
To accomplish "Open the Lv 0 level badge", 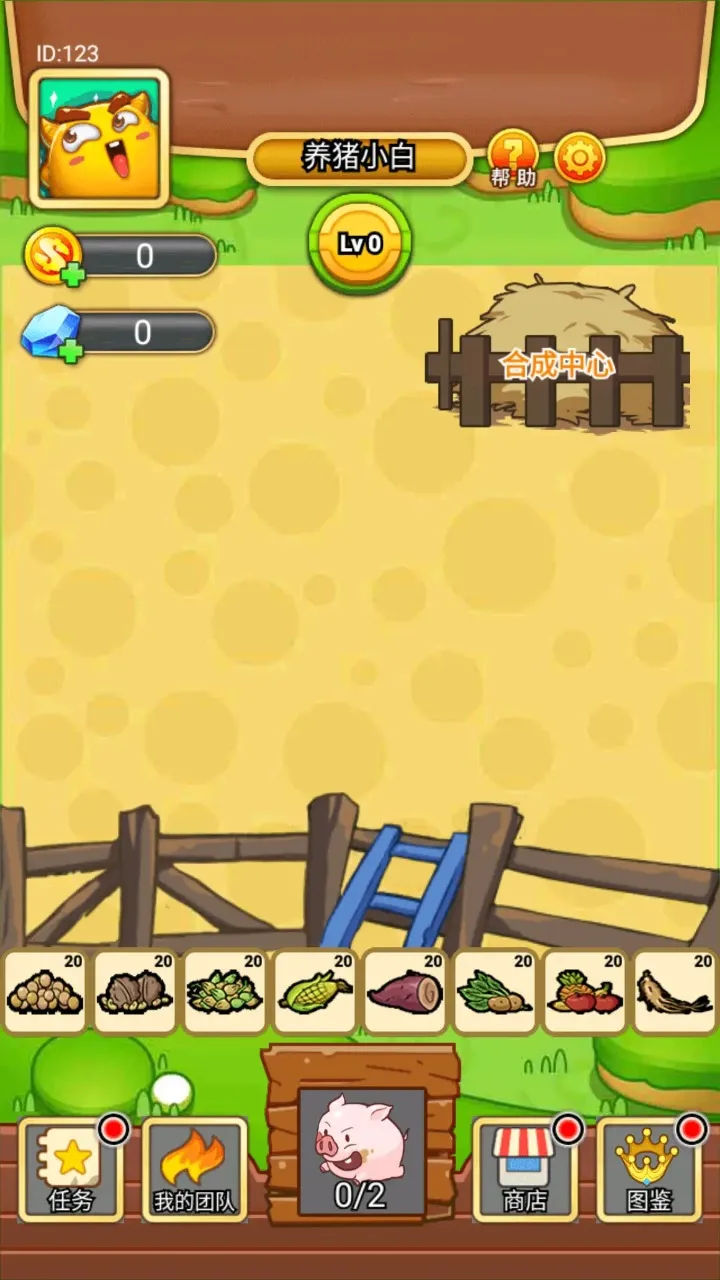I will click(360, 244).
